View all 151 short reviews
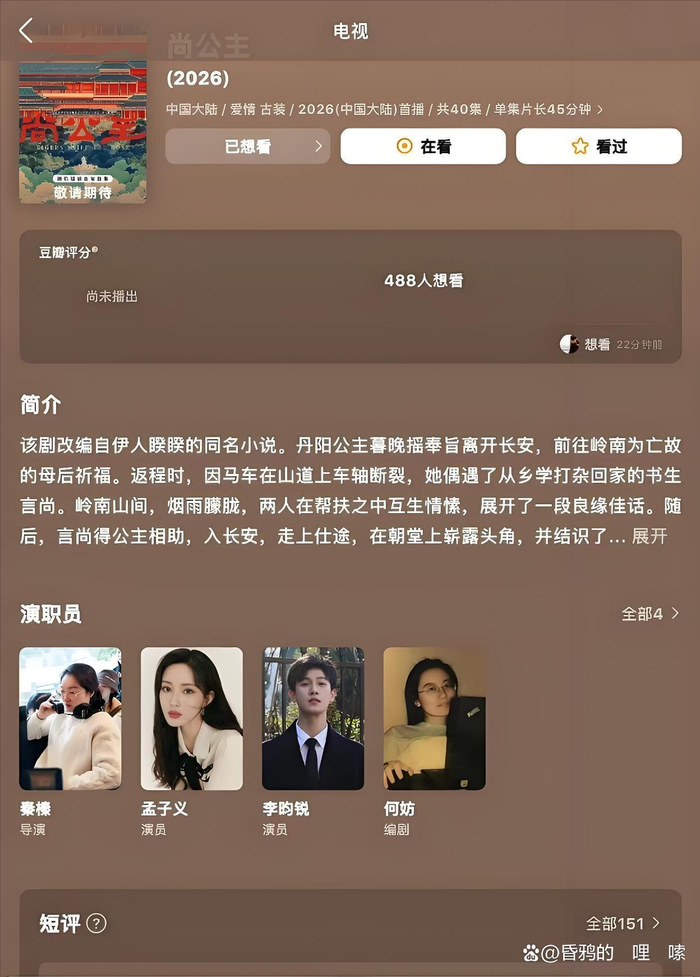This screenshot has width=700, height=977. [x=622, y=923]
